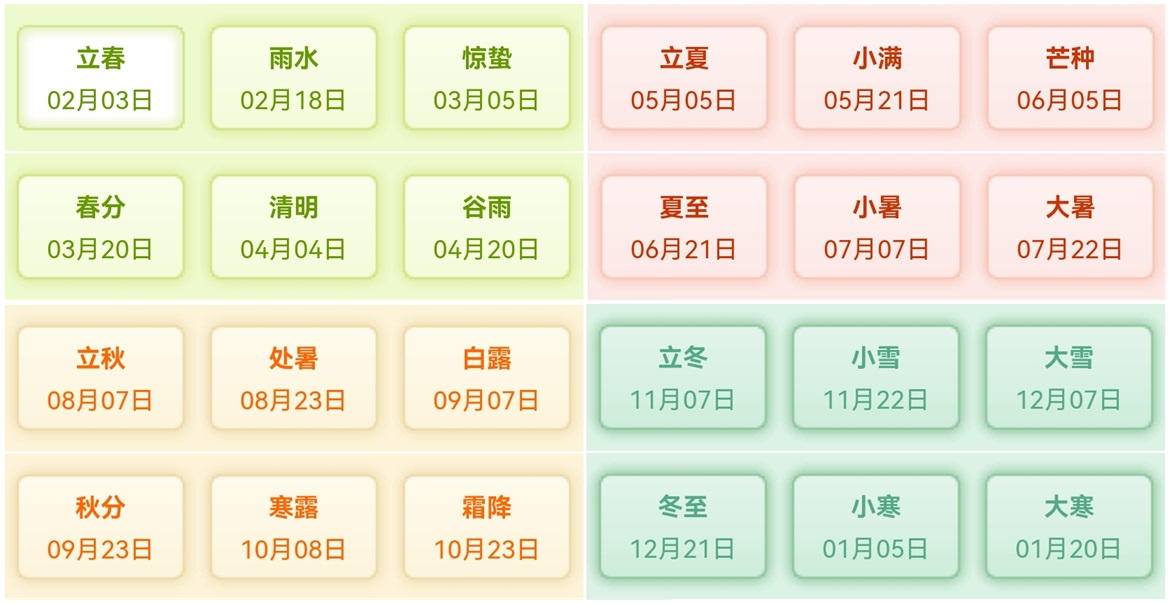This screenshot has height=604, width=1172.
Task: Tap the 小满 solar term card
Action: pos(877,78)
